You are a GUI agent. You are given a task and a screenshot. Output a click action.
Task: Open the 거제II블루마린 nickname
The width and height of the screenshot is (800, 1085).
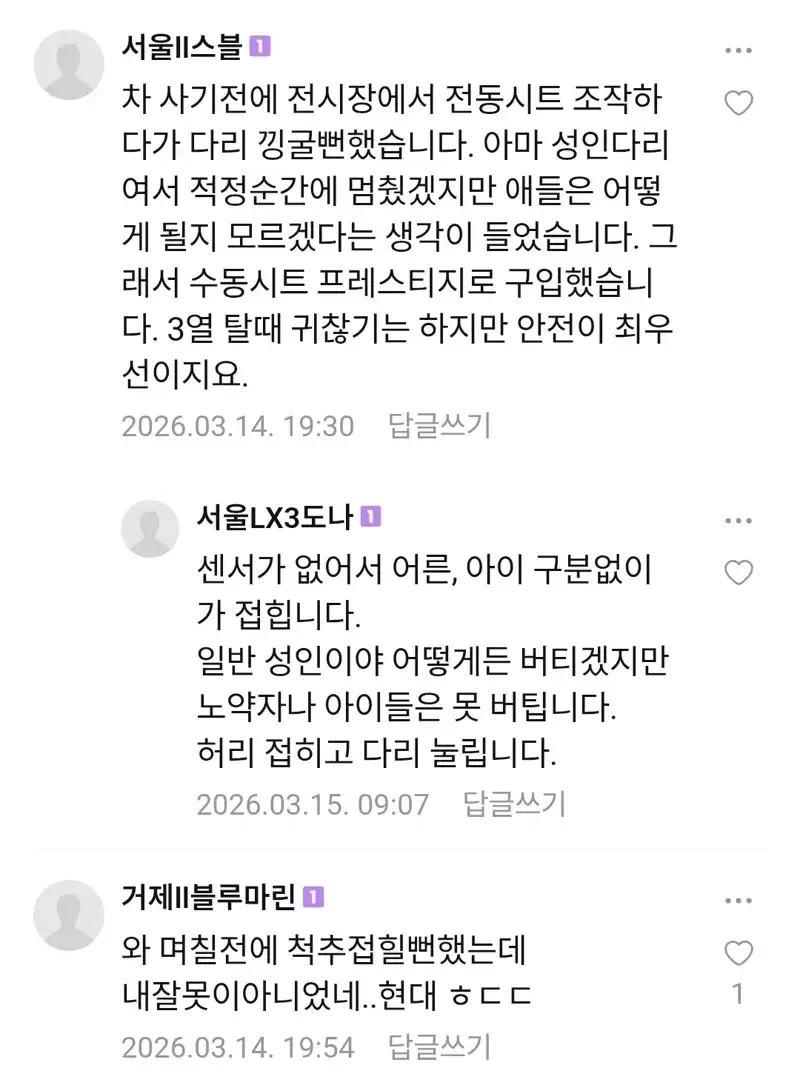208,897
